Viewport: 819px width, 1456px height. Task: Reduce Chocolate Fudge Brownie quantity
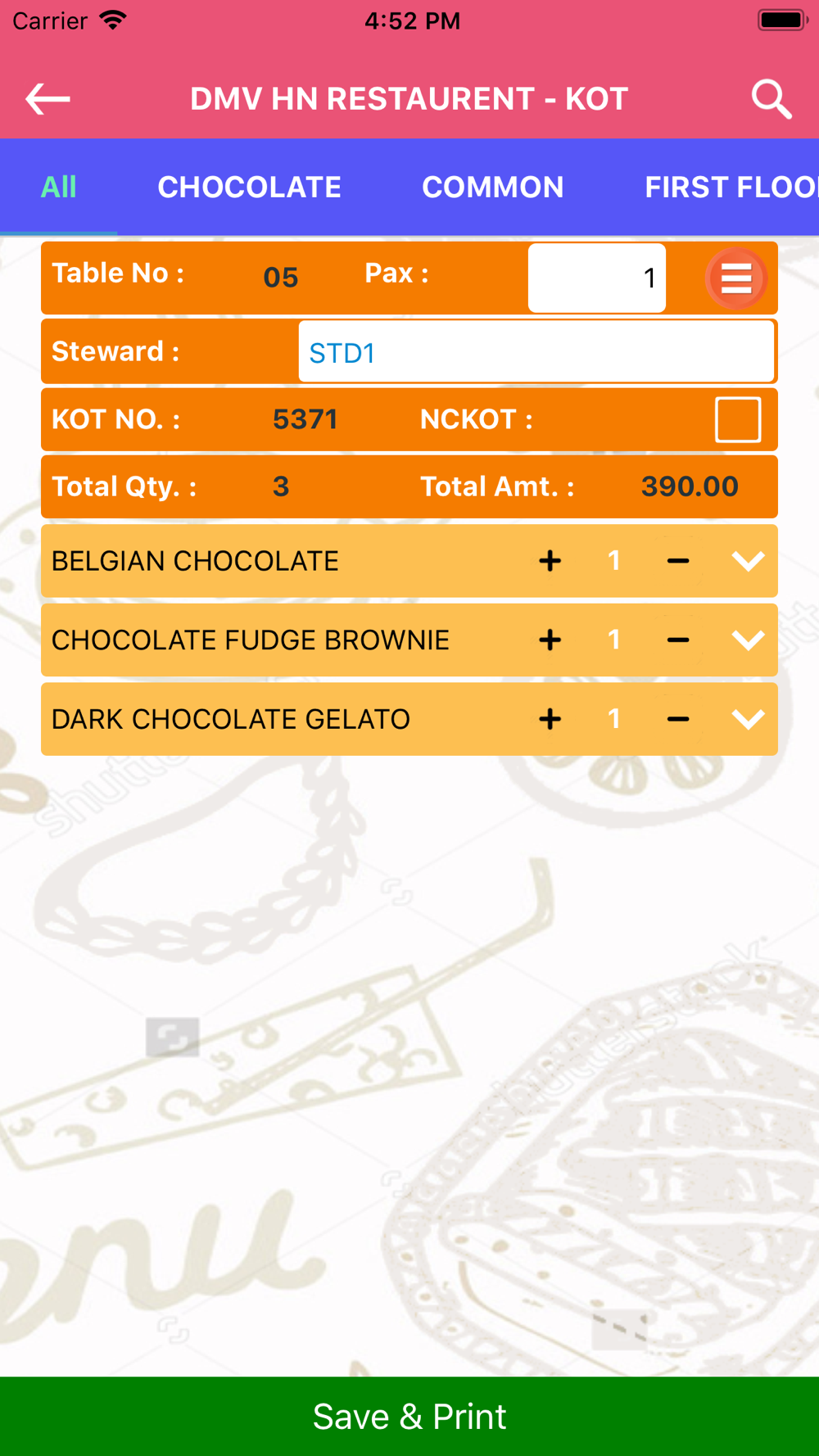pyautogui.click(x=678, y=640)
